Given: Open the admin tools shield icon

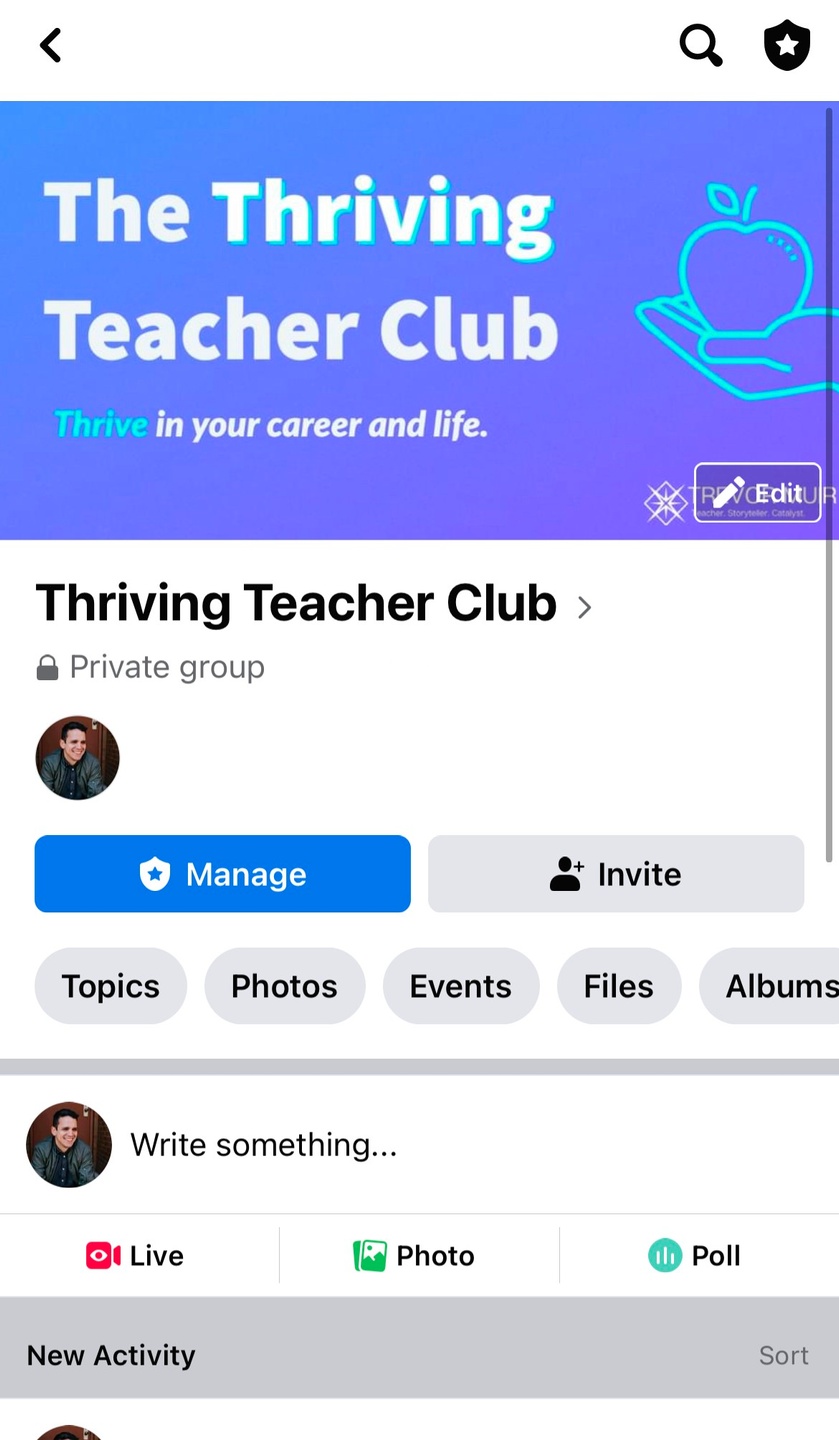Looking at the screenshot, I should pyautogui.click(x=787, y=45).
